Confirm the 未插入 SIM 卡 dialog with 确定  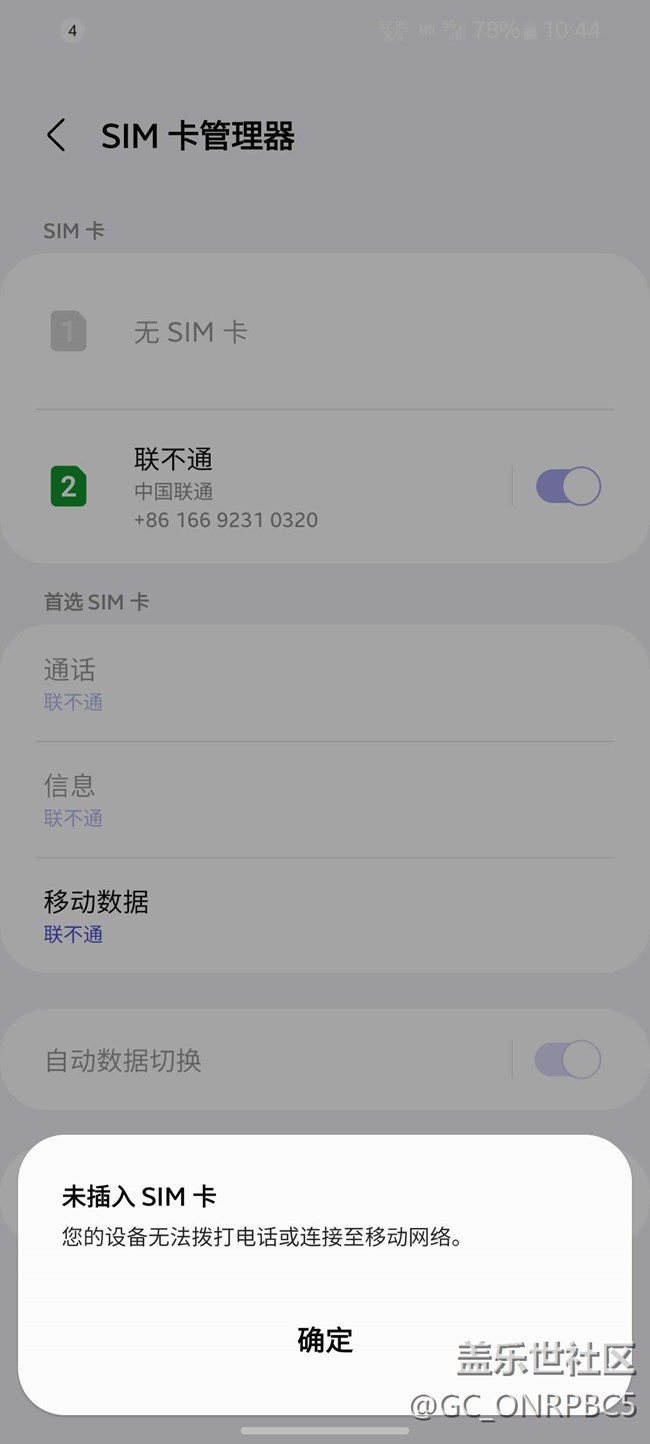pos(325,1339)
